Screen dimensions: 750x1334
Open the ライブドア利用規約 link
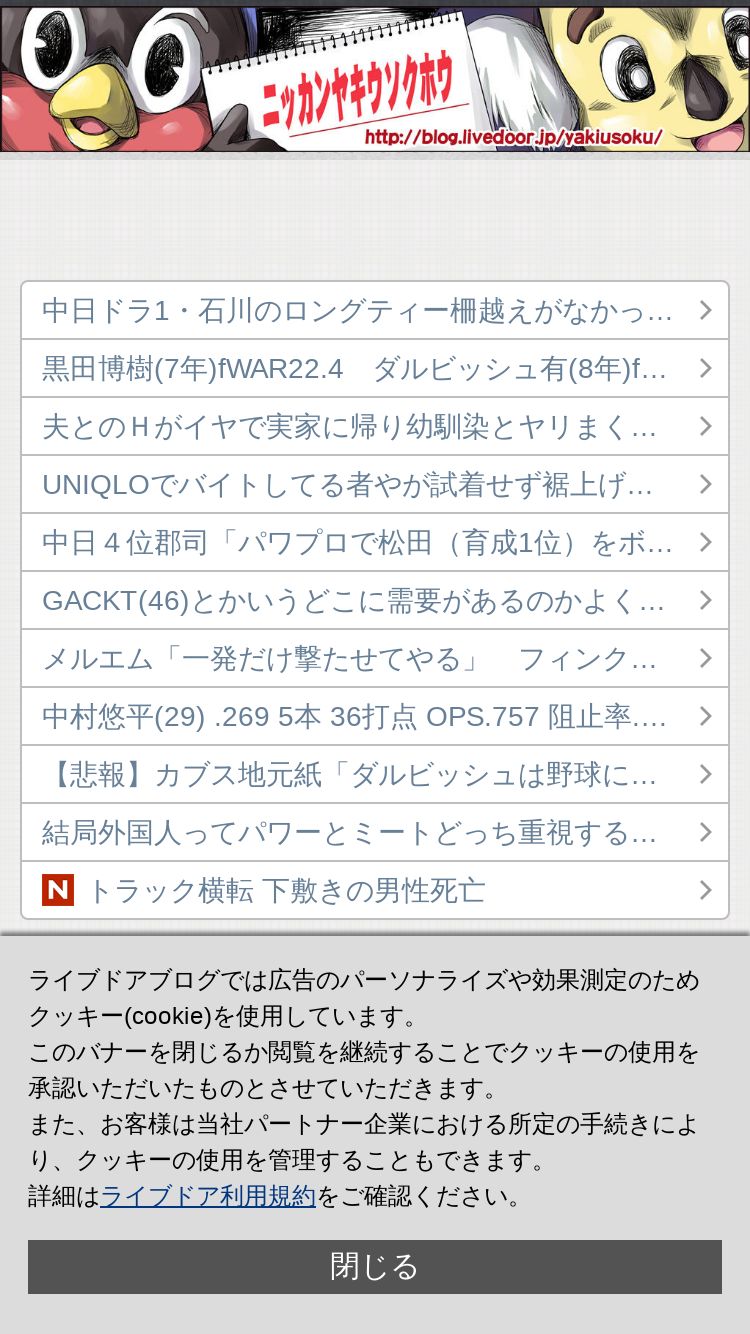point(208,1196)
